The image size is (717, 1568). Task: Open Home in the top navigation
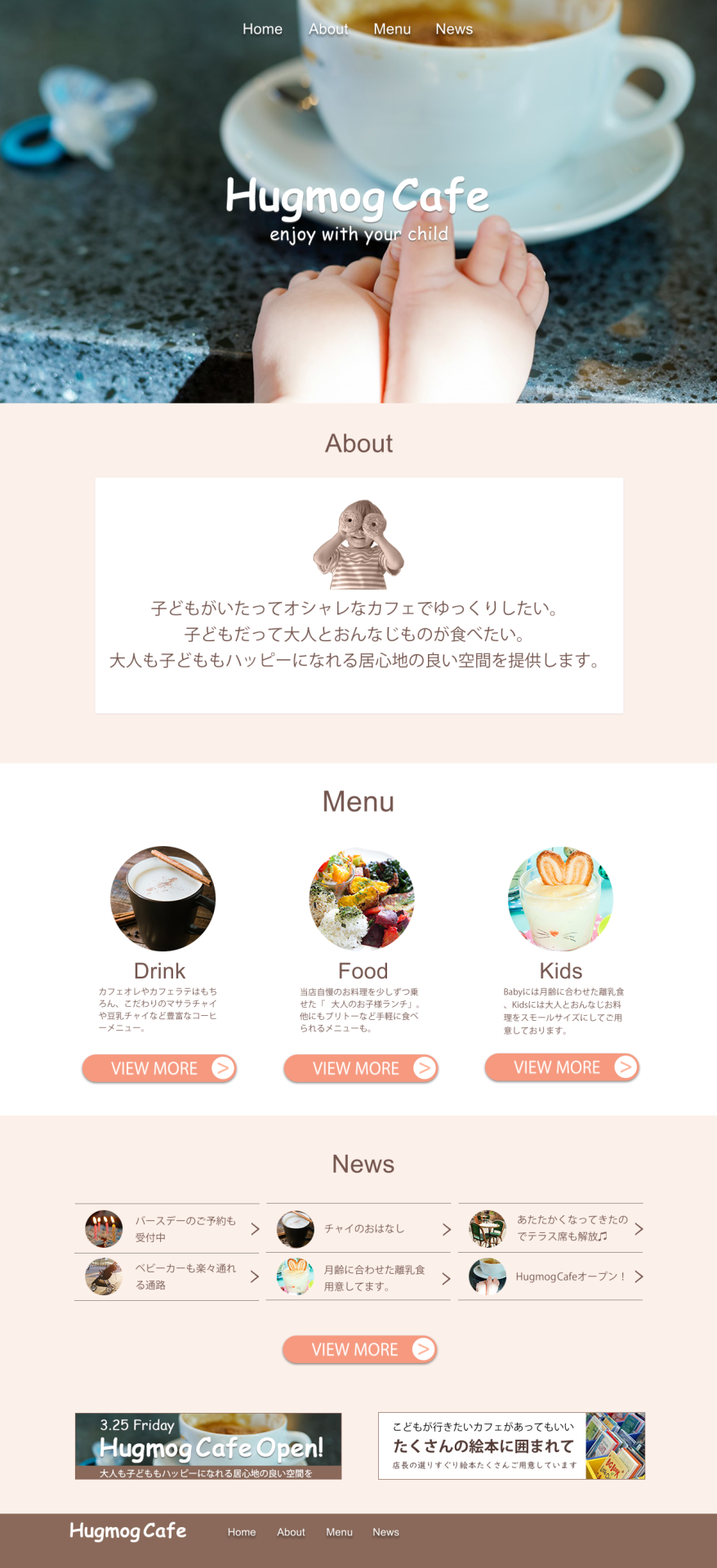pos(262,29)
